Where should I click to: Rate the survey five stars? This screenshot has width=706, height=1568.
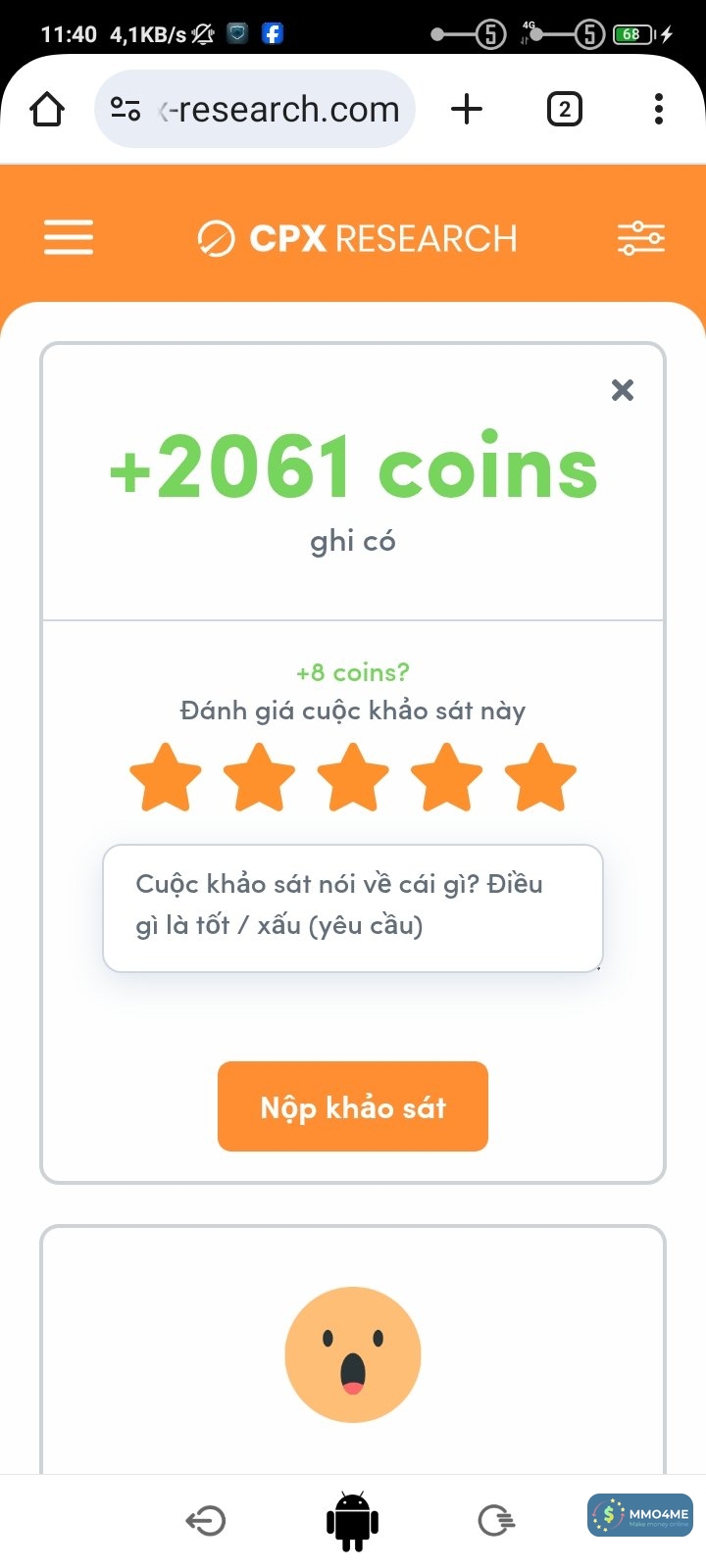(x=540, y=778)
